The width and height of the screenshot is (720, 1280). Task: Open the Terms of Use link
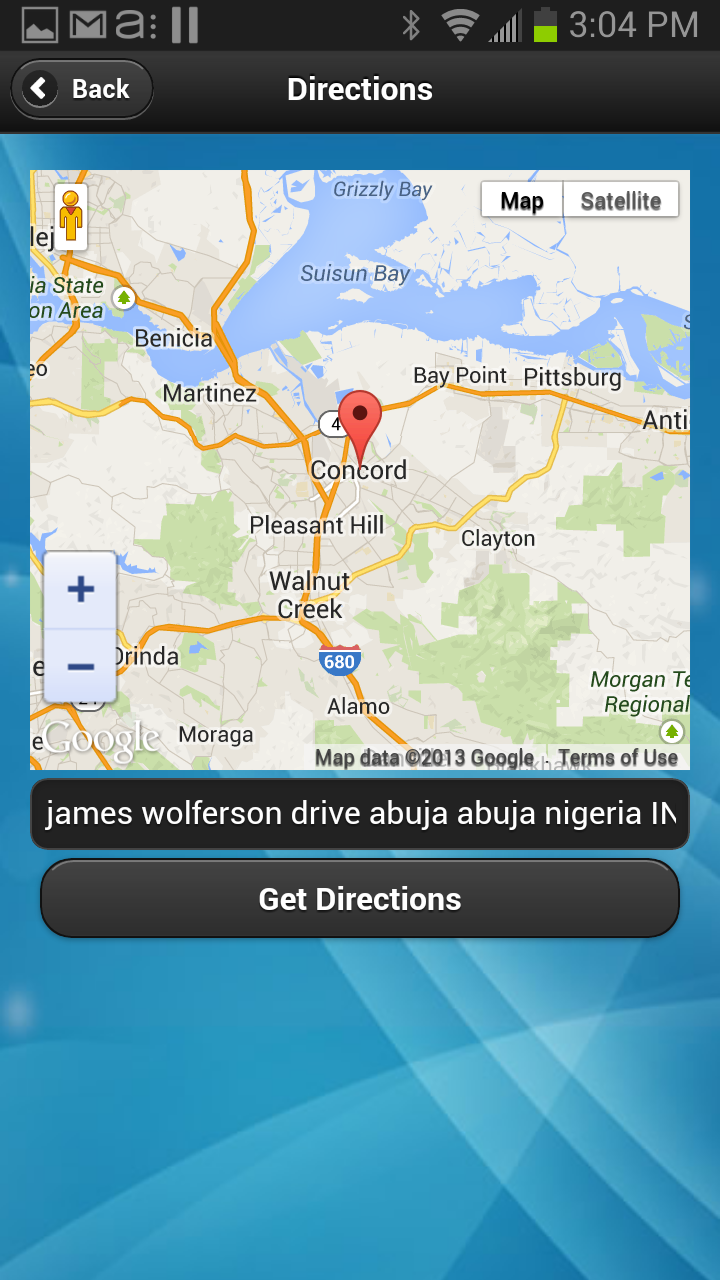pos(618,758)
